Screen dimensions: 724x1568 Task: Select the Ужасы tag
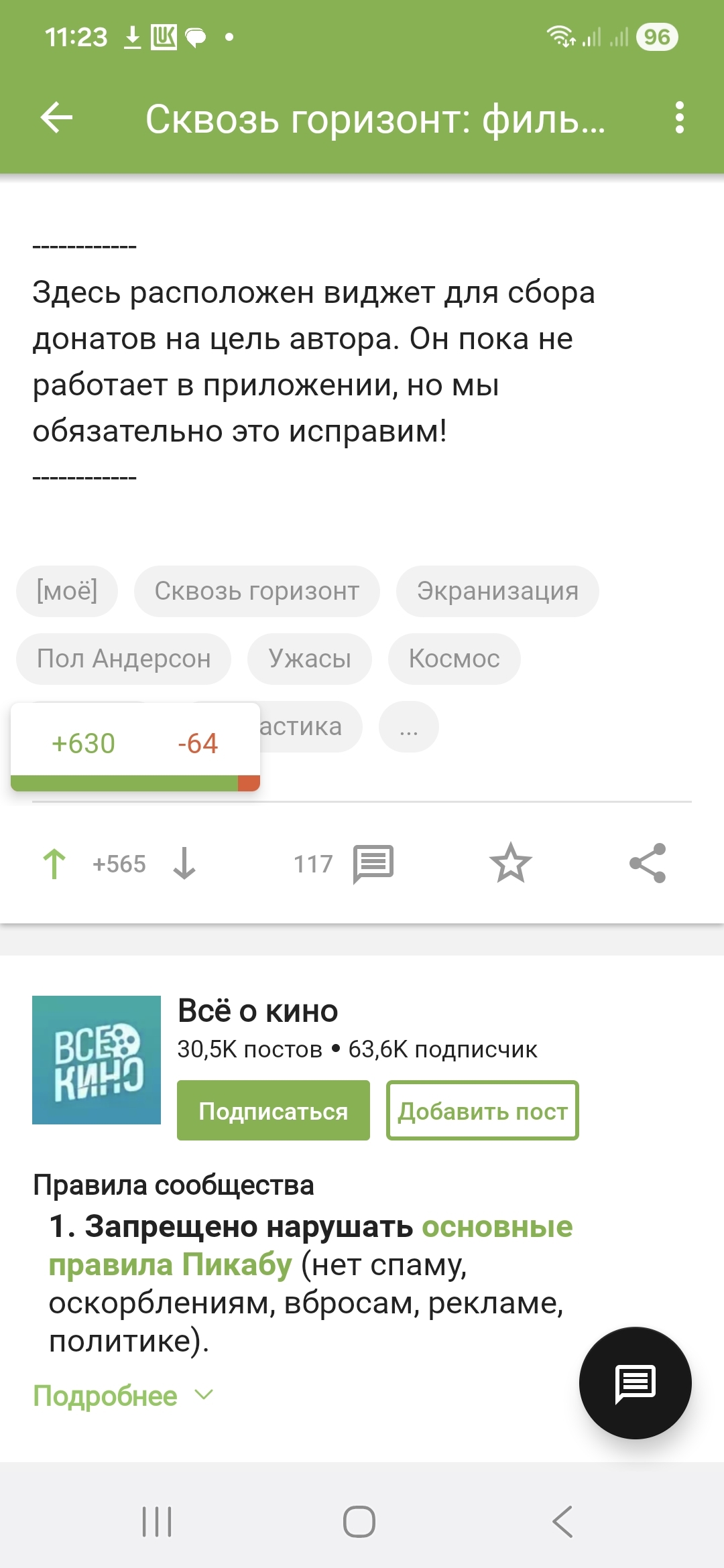(x=310, y=659)
